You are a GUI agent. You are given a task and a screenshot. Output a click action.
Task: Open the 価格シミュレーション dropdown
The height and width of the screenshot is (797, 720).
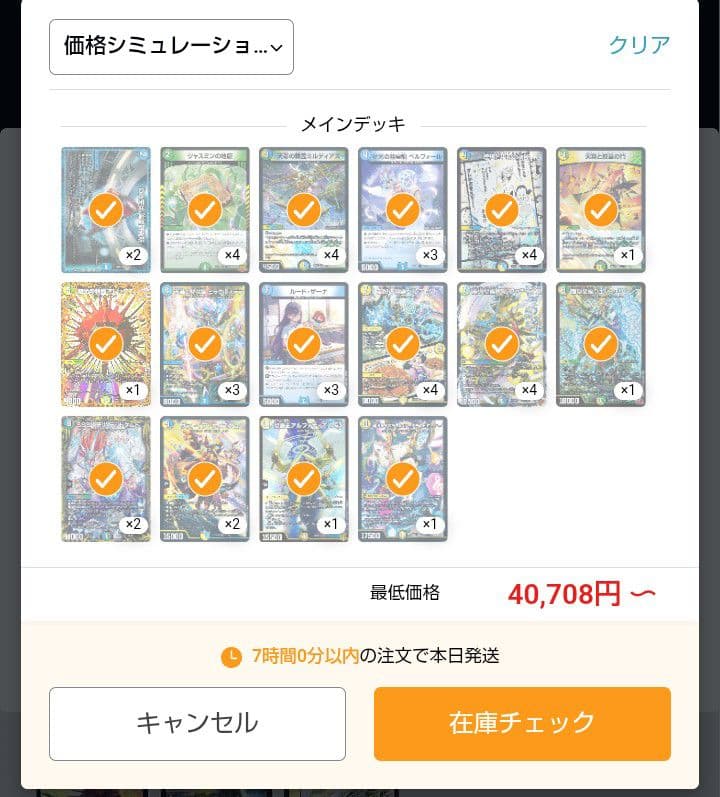(171, 47)
